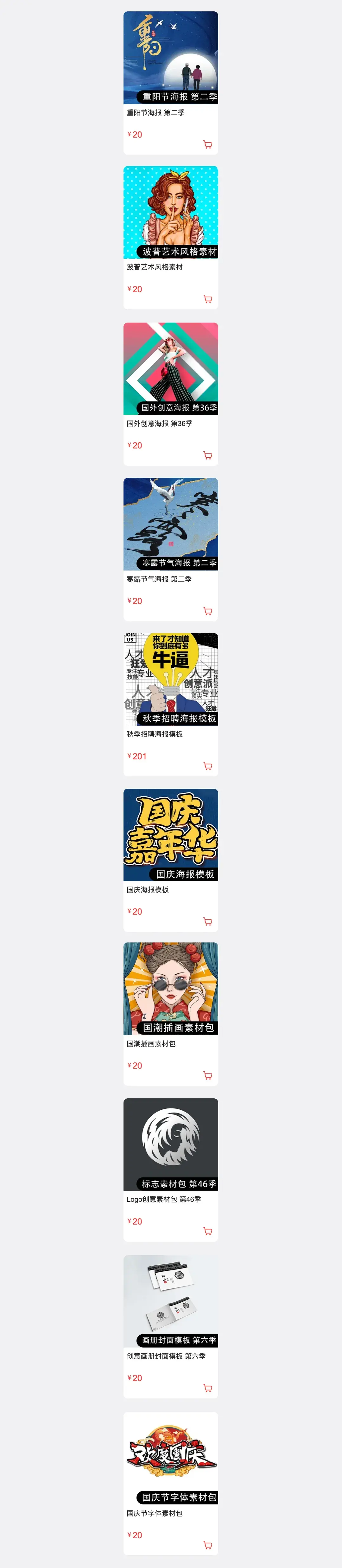Open 寒露节气海报 第二季 details

[x=171, y=524]
